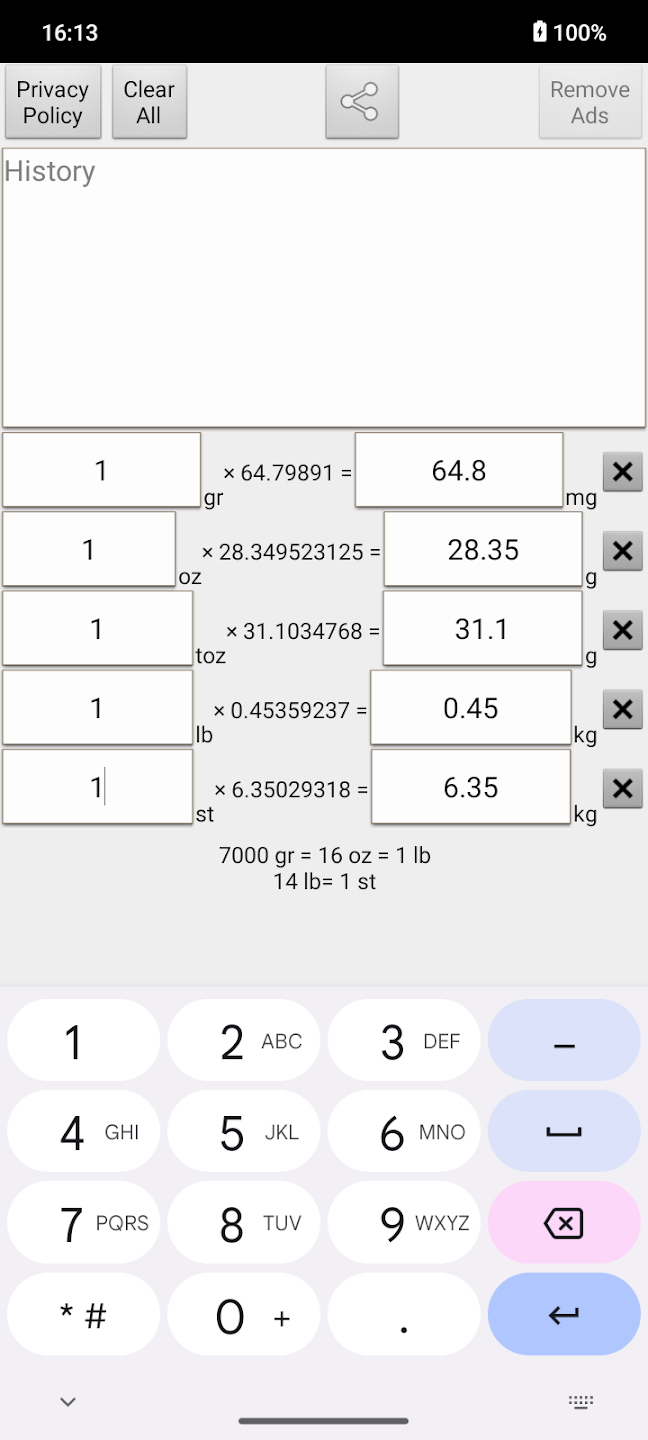This screenshot has height=1440, width=648.
Task: Tap Remove Ads
Action: [x=590, y=102]
